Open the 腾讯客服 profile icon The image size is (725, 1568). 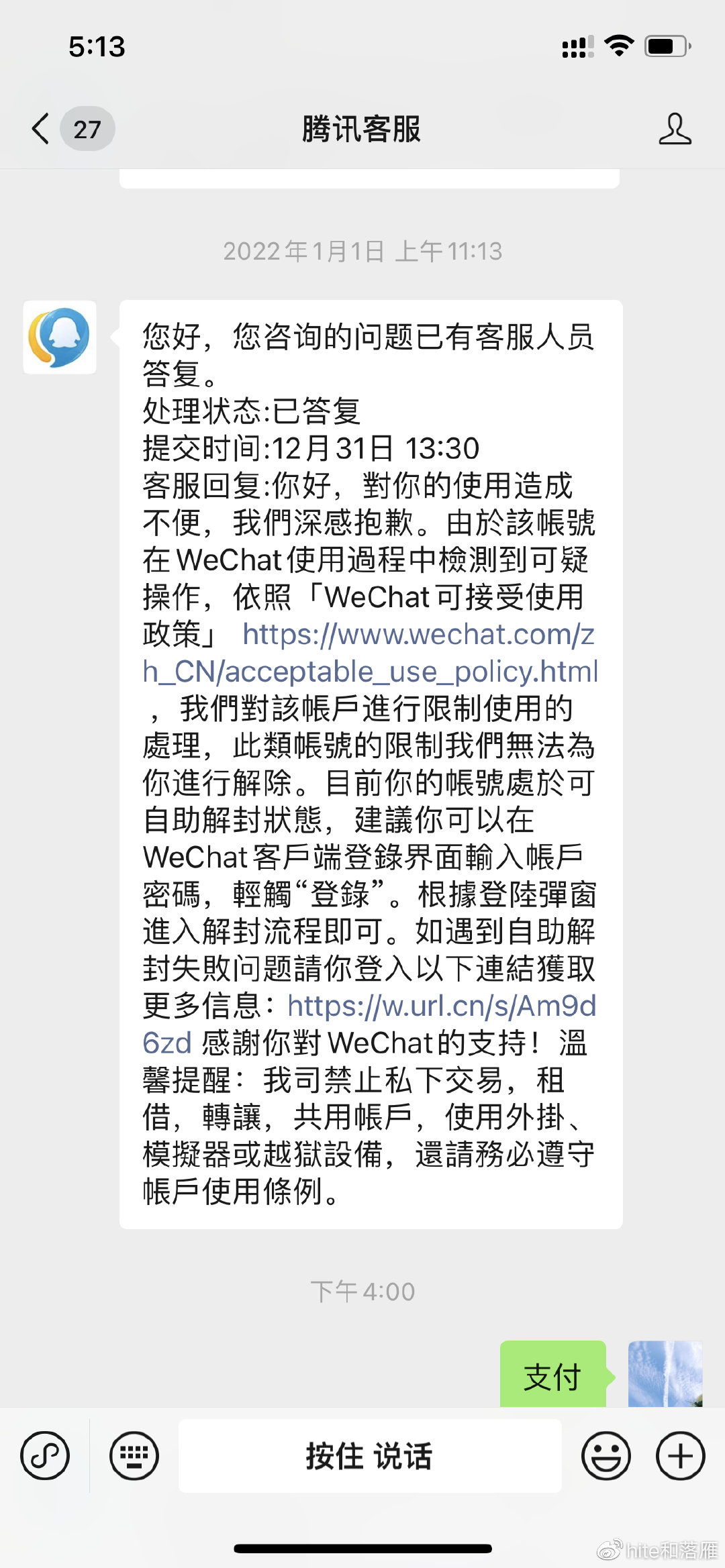pos(675,129)
